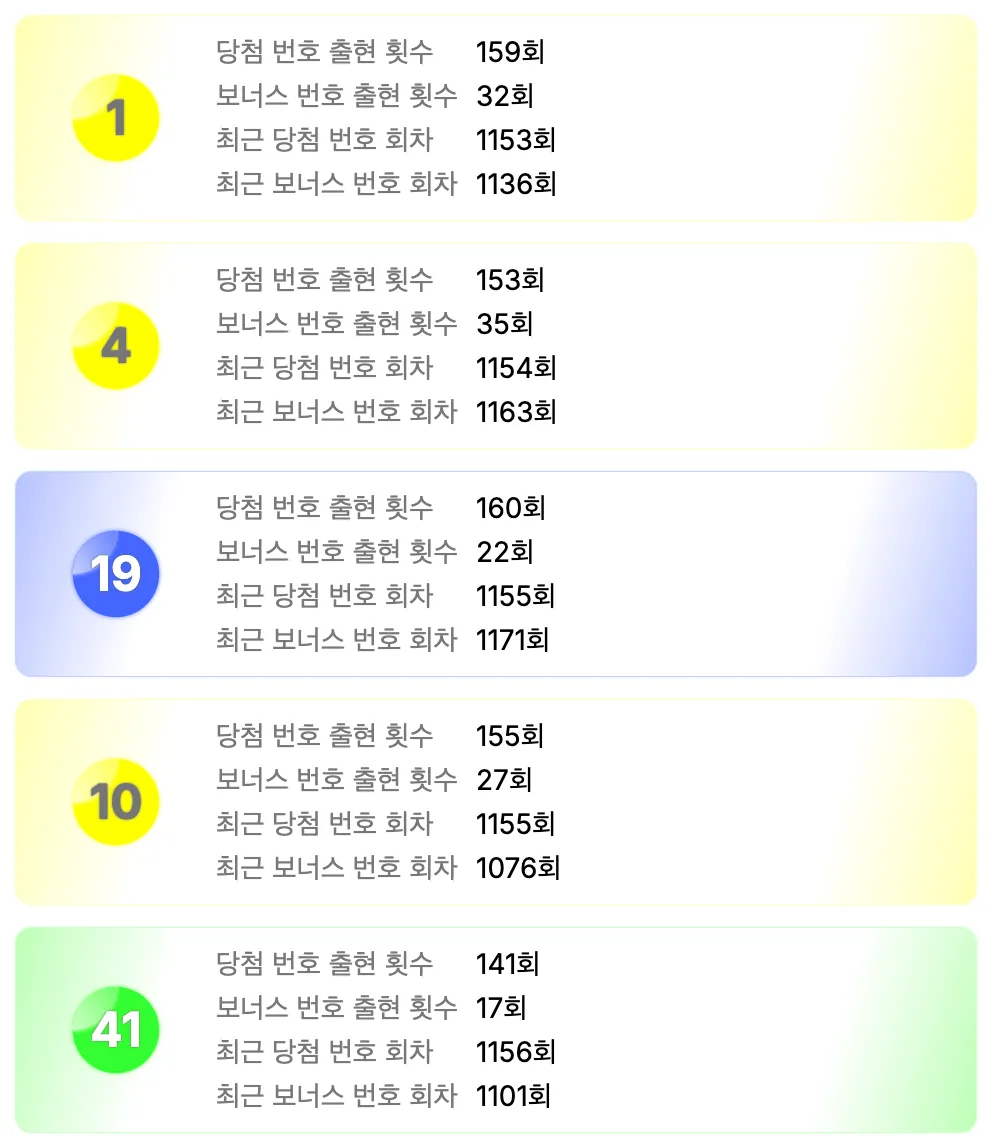Viewport: 992px width, 1148px height.
Task: Click the ball icon in the bottom card
Action: [116, 1030]
